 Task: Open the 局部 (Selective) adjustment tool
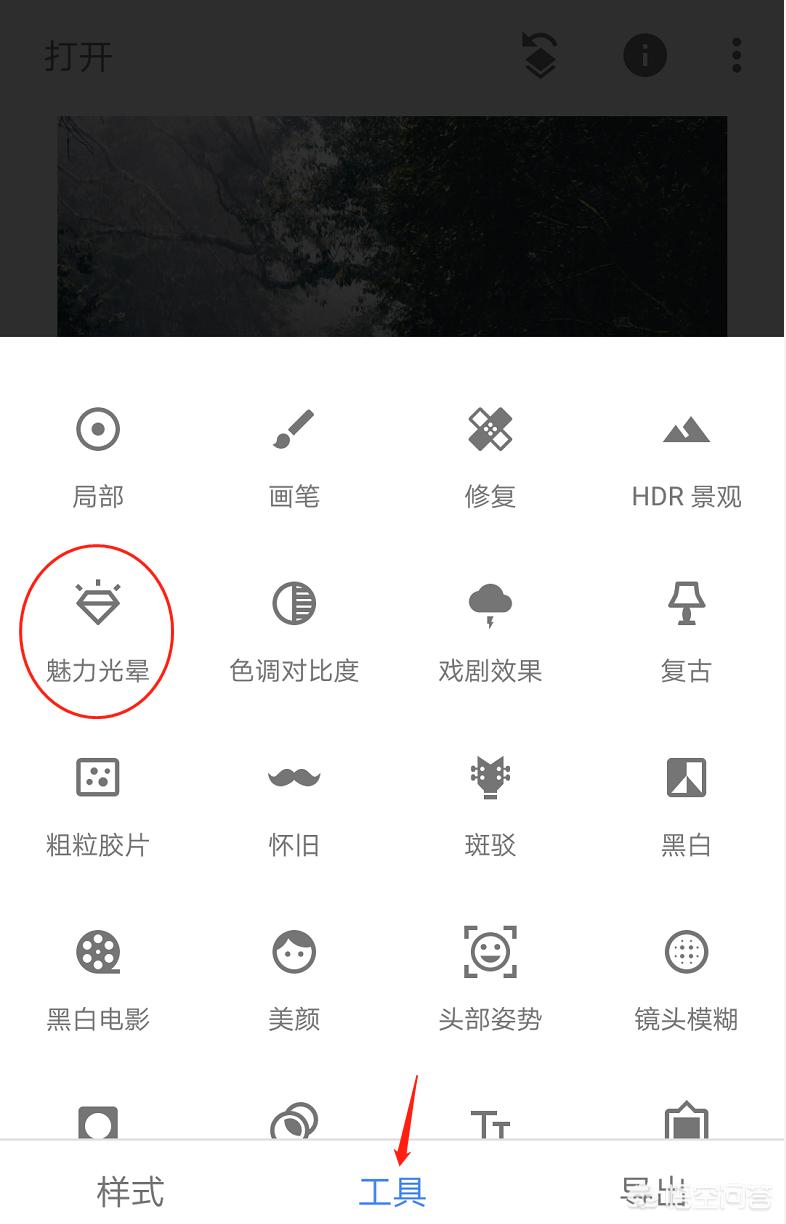(x=97, y=455)
